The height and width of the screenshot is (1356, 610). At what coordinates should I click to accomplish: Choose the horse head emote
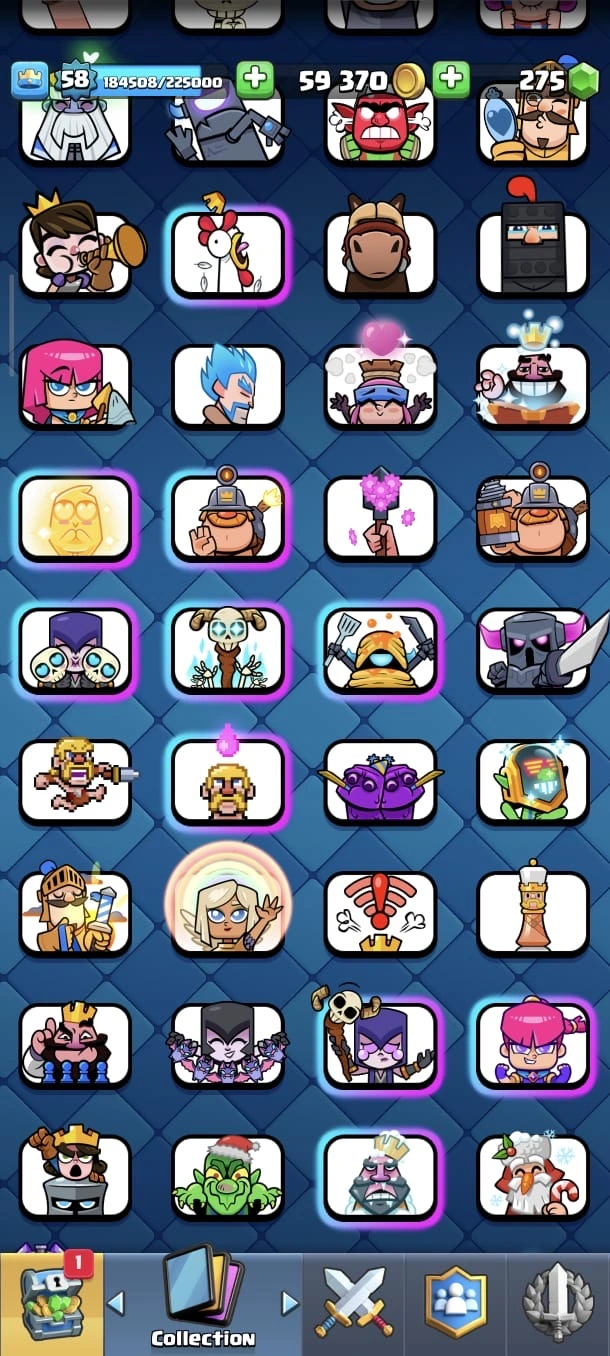tap(380, 253)
